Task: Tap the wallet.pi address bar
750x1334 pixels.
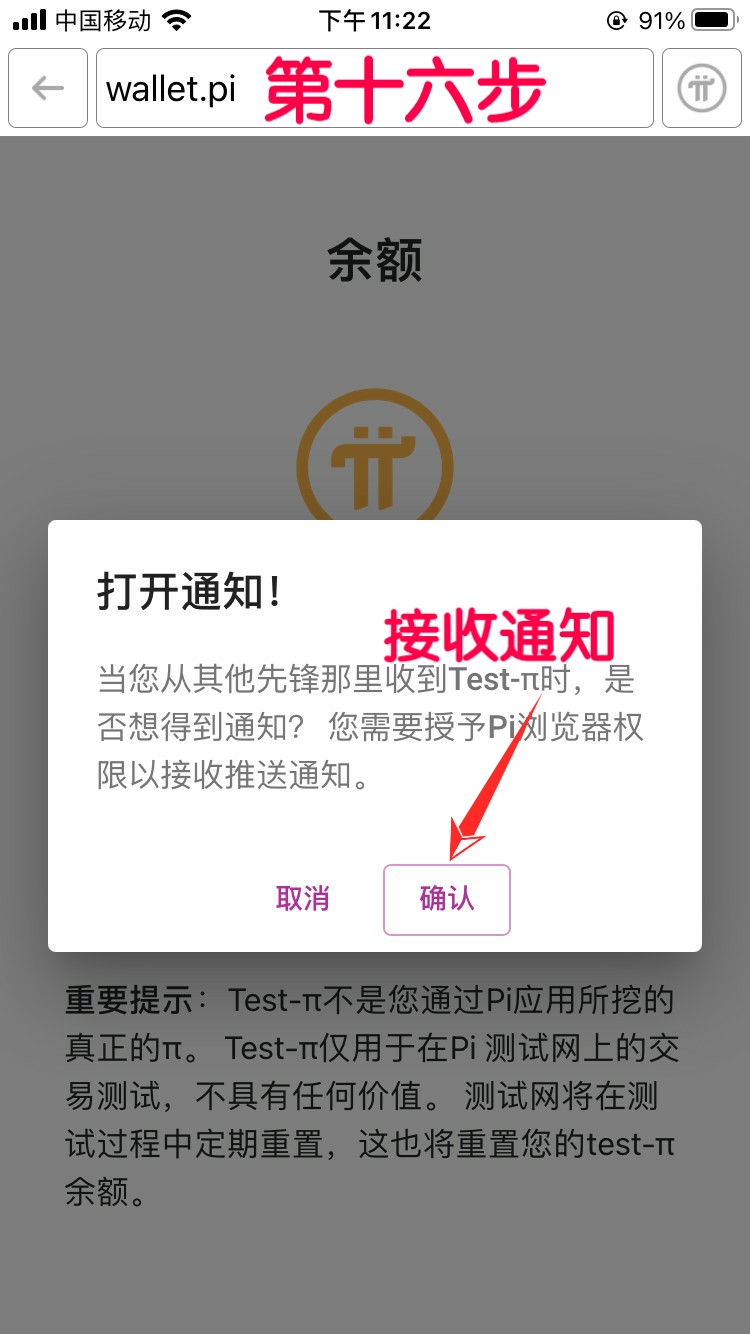Action: pos(375,88)
